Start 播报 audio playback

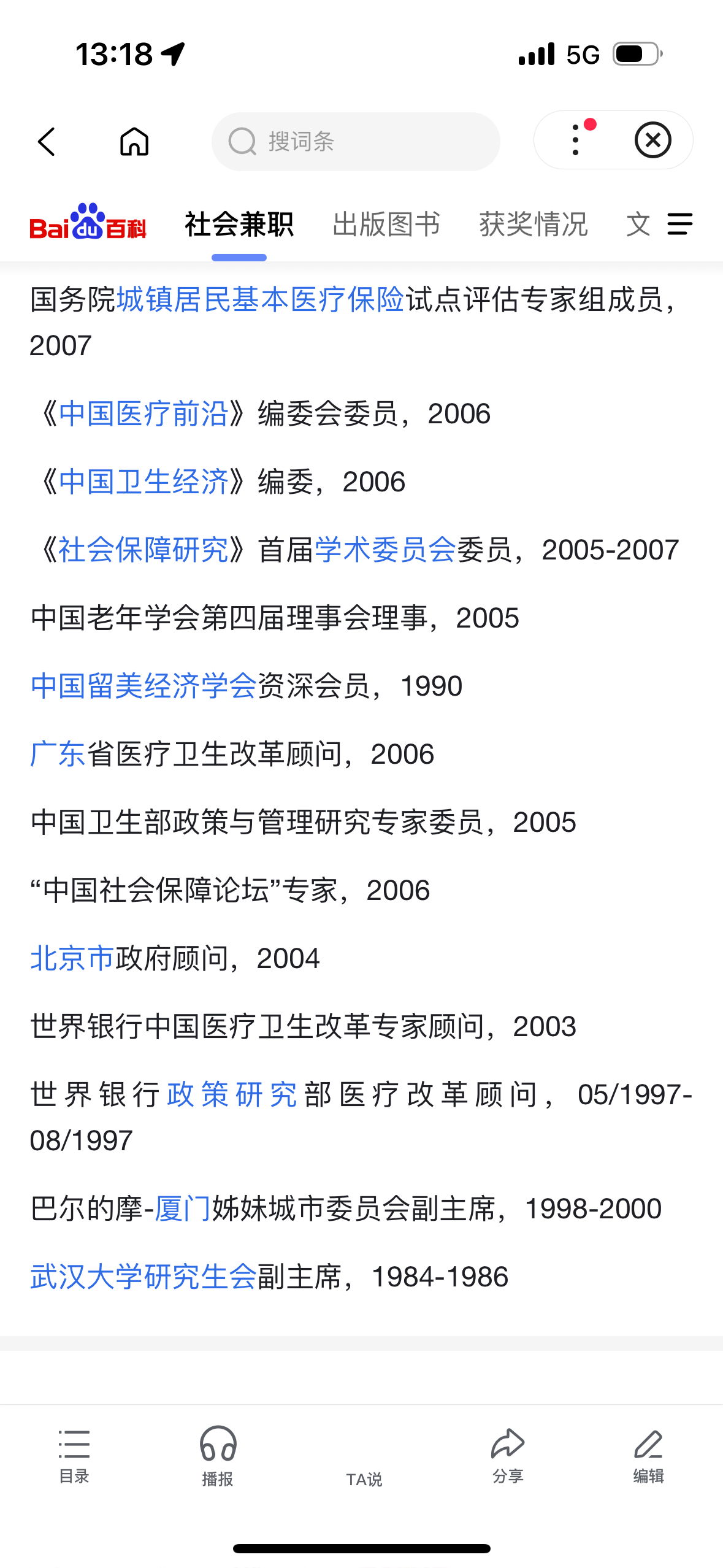tap(218, 1456)
